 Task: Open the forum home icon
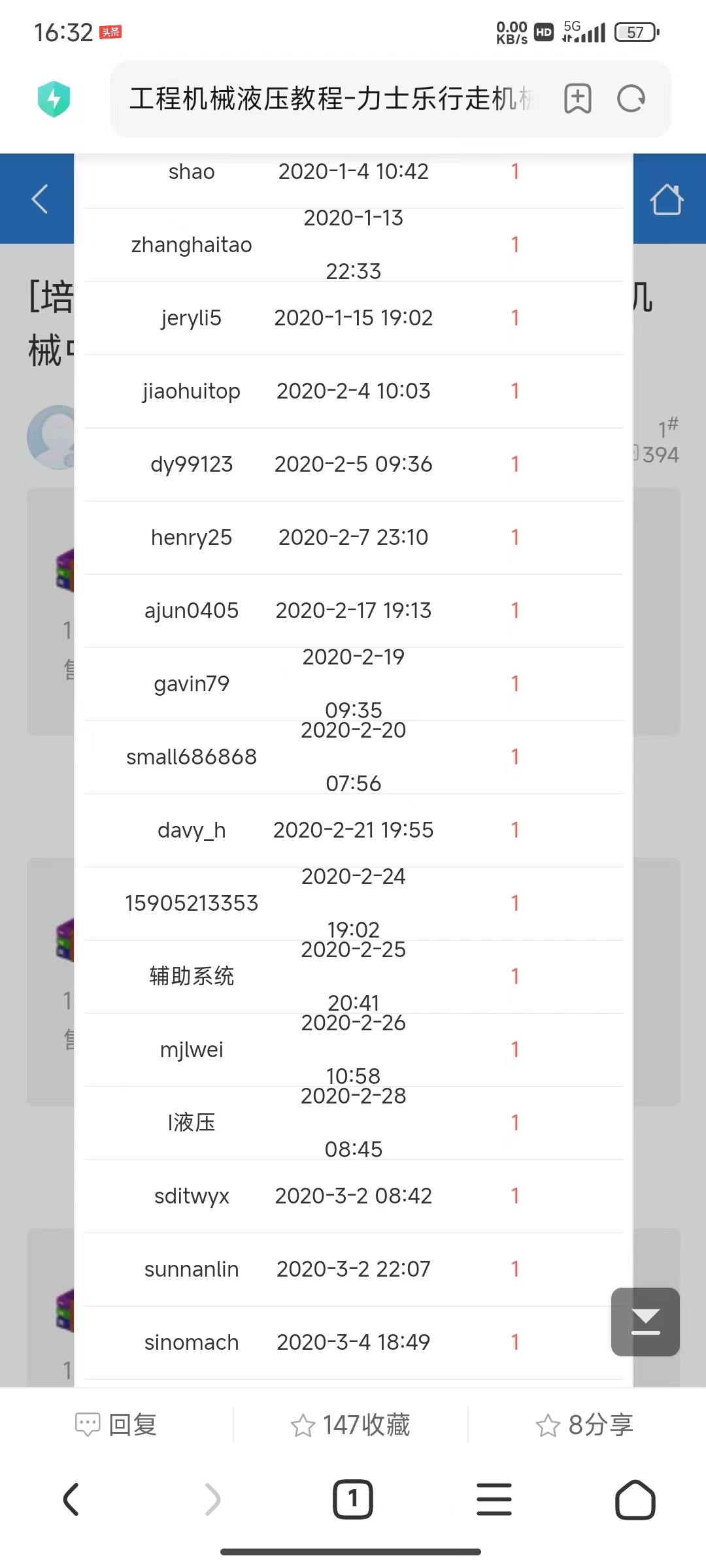[666, 199]
